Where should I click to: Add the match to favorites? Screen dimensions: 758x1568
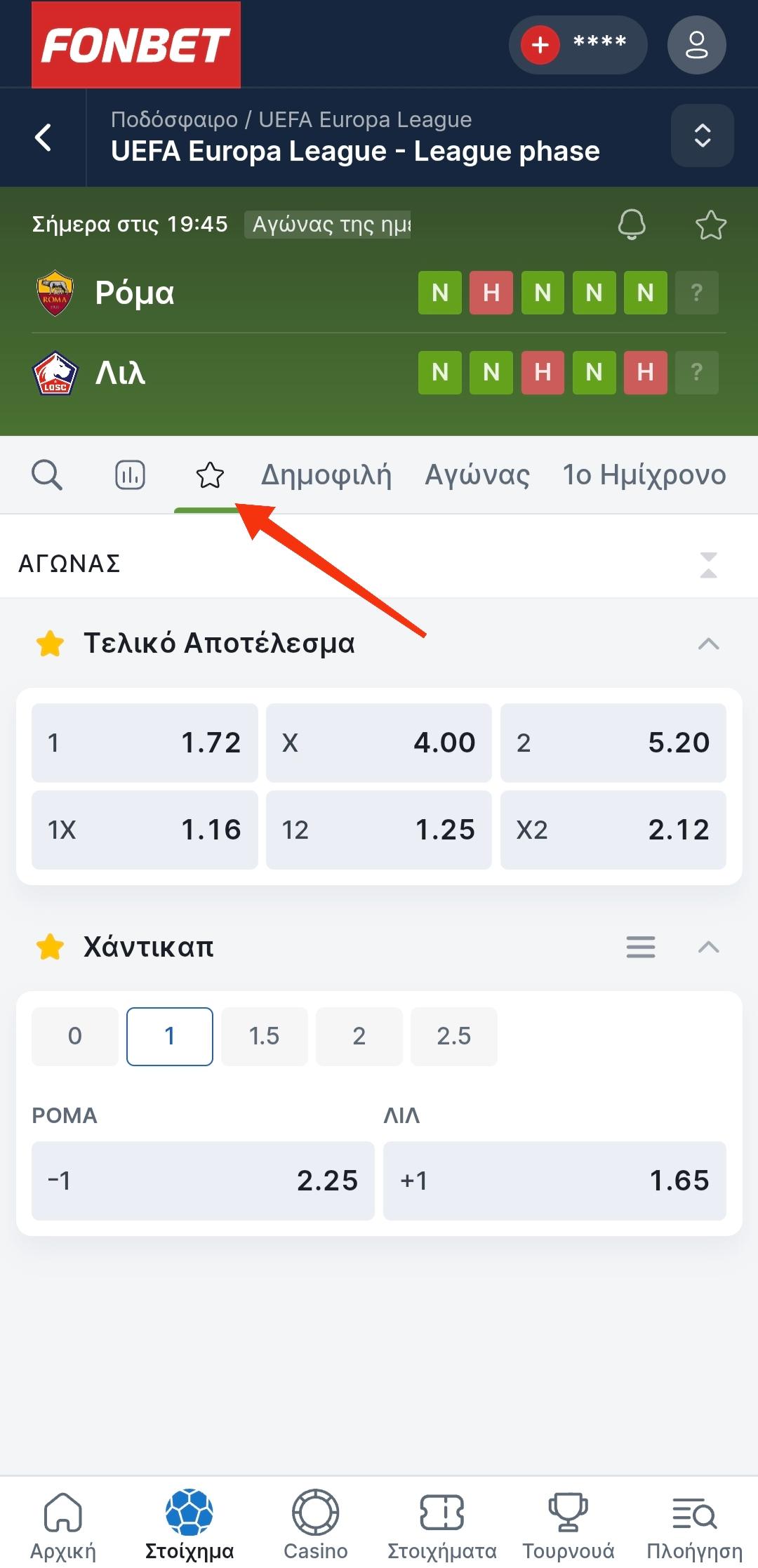click(710, 225)
